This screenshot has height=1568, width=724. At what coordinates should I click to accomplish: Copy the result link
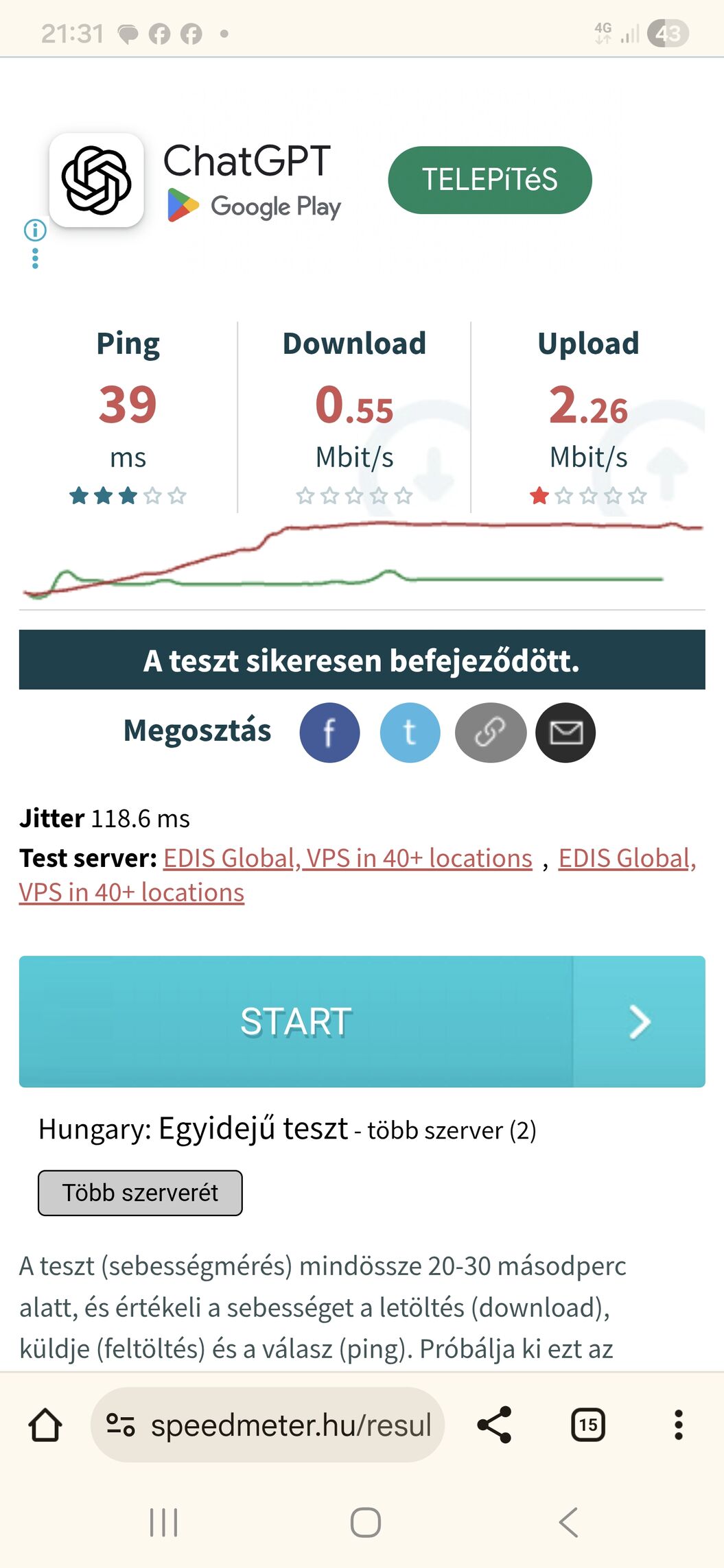coord(490,733)
